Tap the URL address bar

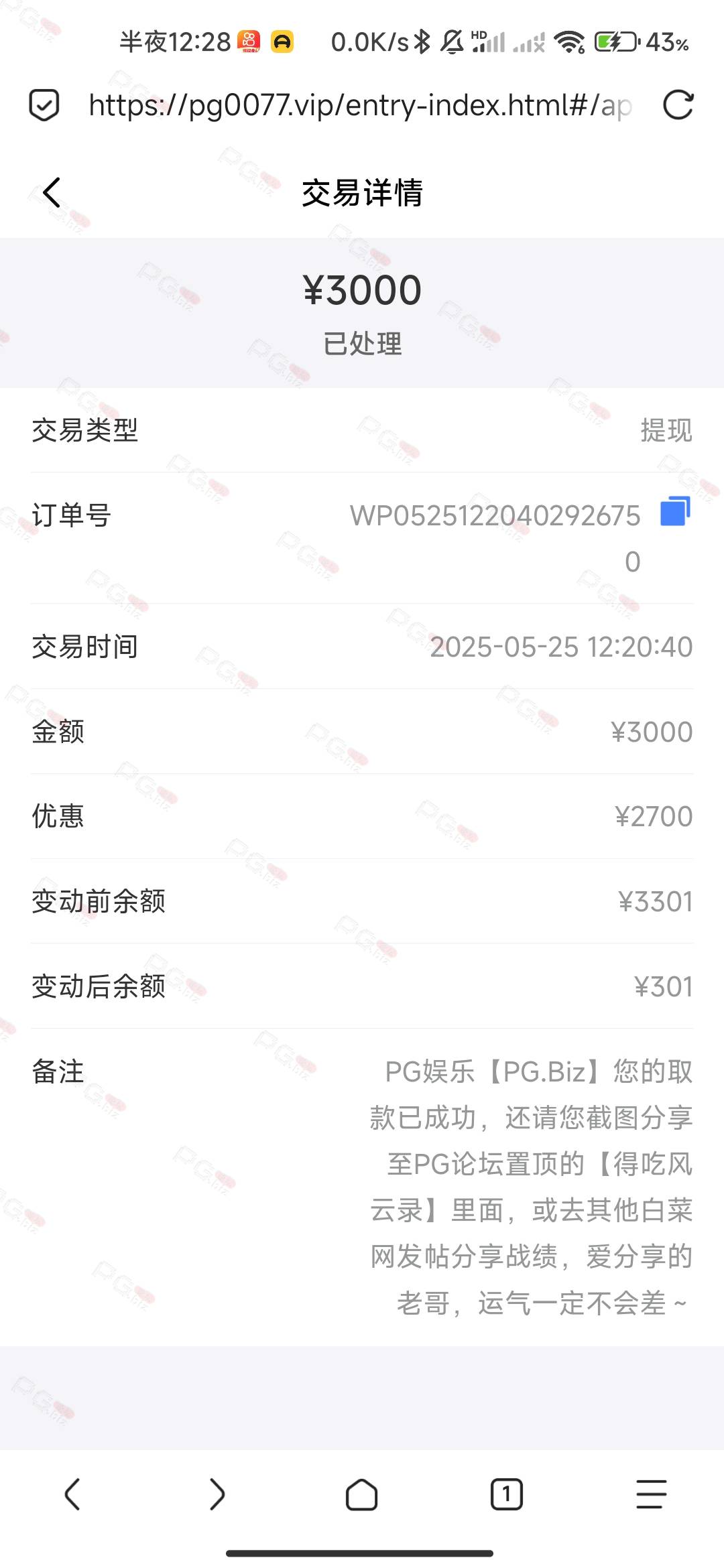click(361, 105)
